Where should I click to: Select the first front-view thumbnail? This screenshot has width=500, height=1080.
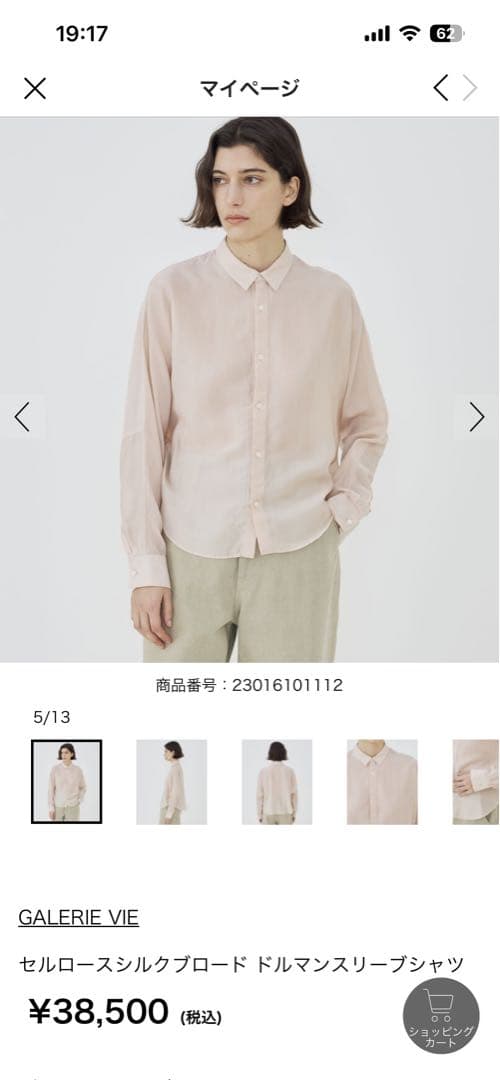click(66, 782)
